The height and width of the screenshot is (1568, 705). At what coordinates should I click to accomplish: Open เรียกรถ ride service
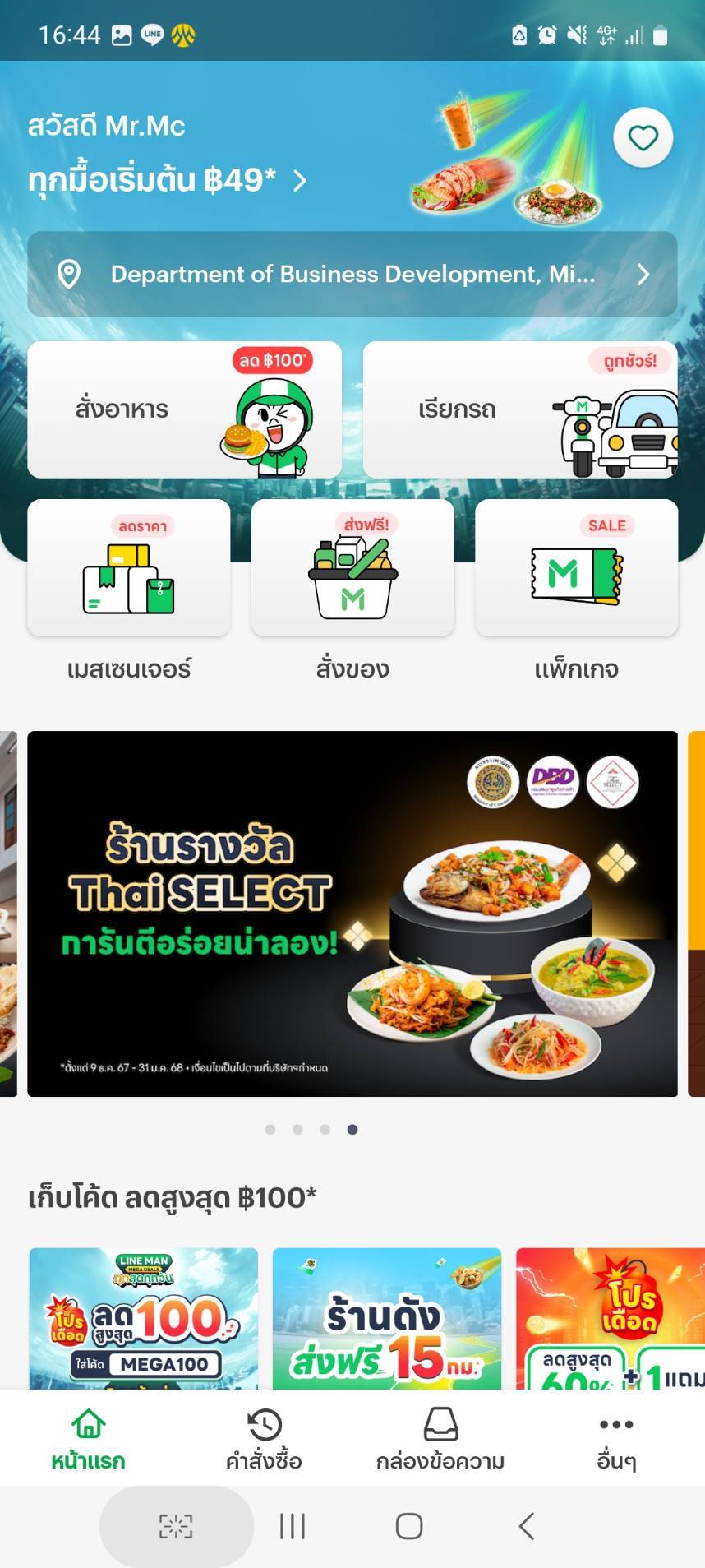pos(519,409)
